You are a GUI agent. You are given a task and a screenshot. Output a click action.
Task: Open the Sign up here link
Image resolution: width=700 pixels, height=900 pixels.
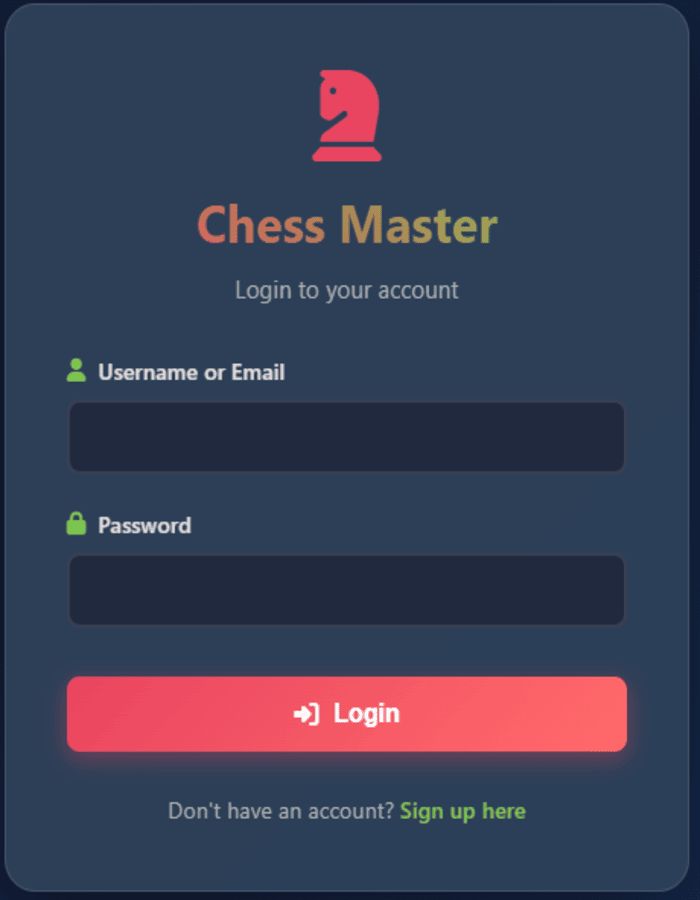click(462, 811)
